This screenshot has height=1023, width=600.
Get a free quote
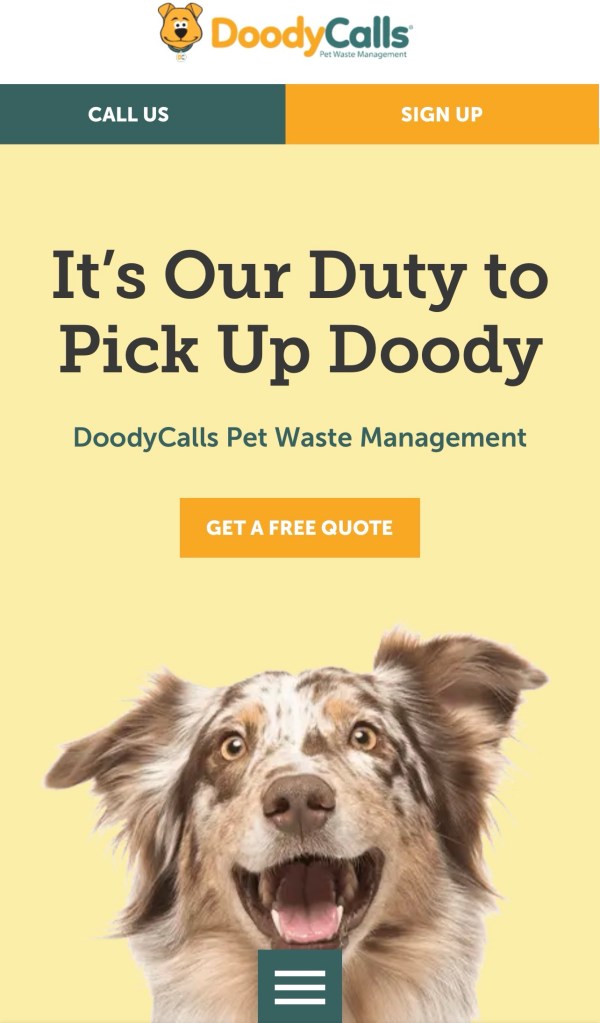pos(299,527)
